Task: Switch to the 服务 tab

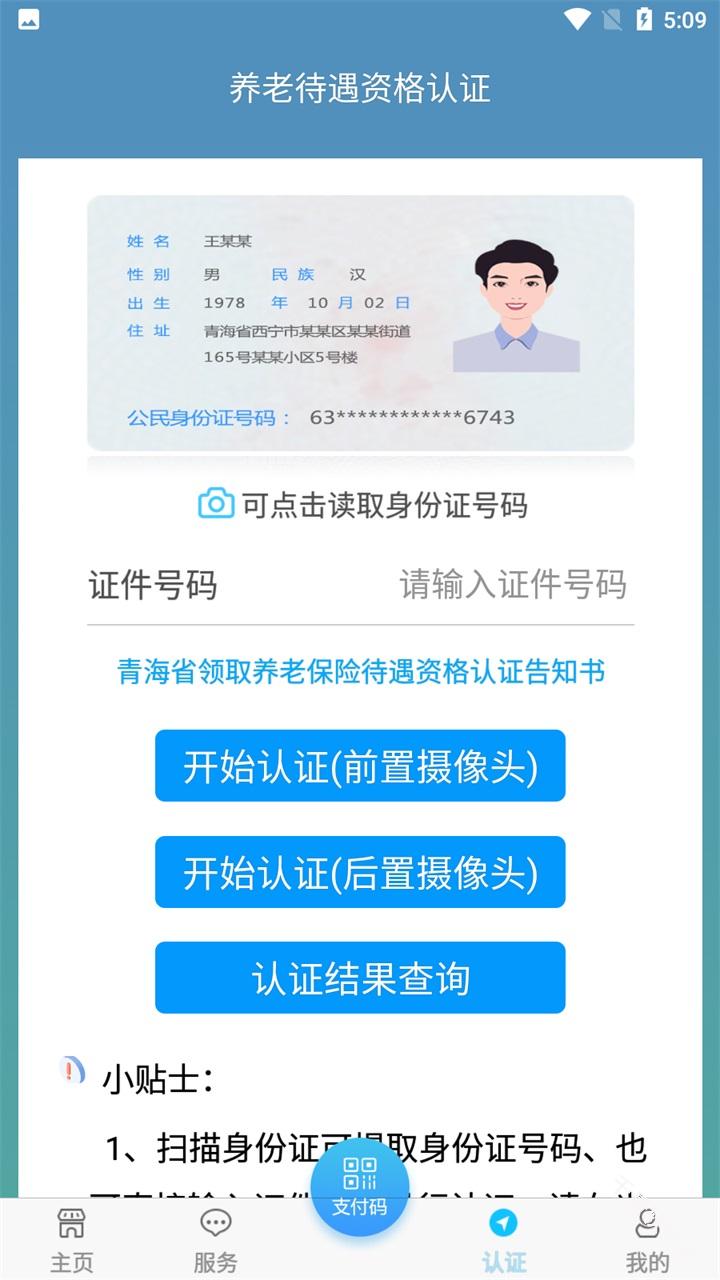Action: coord(216,1240)
